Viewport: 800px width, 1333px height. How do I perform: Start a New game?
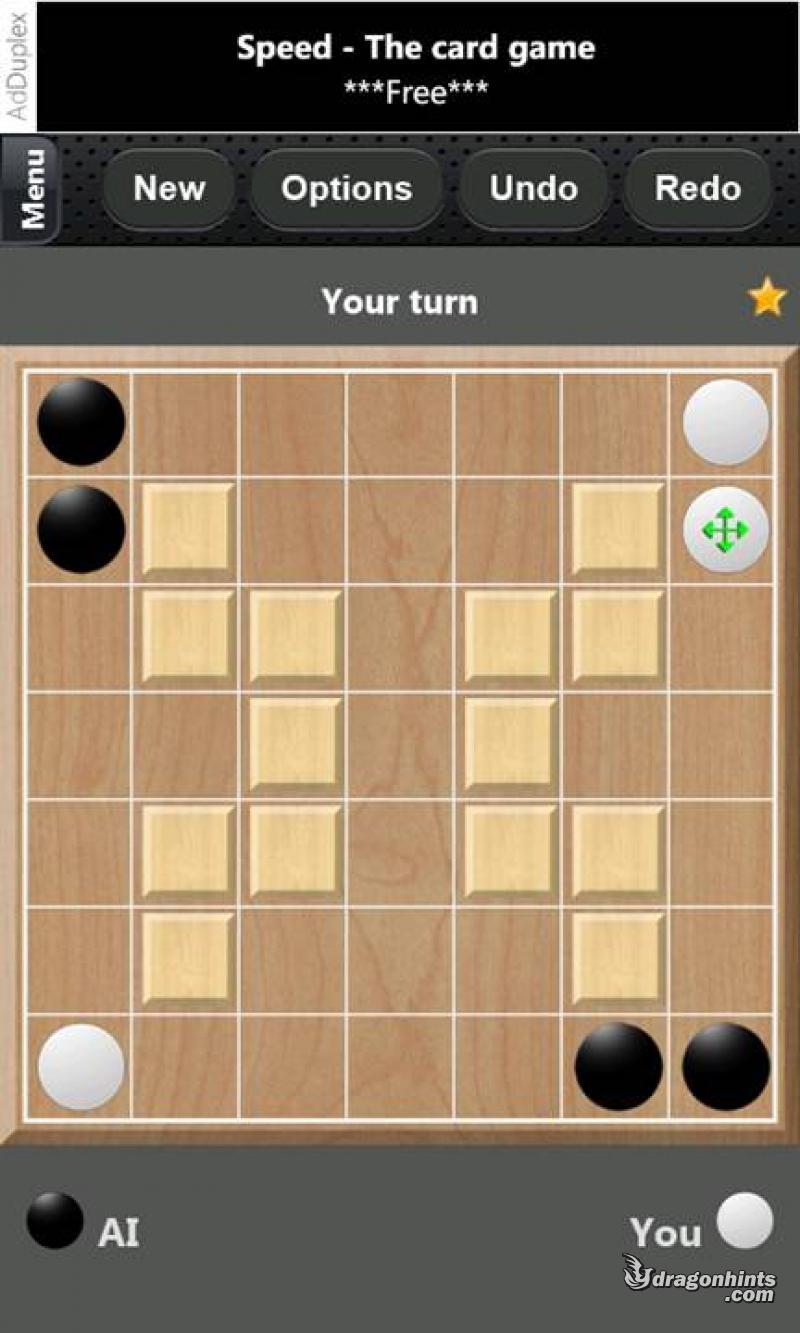[169, 189]
